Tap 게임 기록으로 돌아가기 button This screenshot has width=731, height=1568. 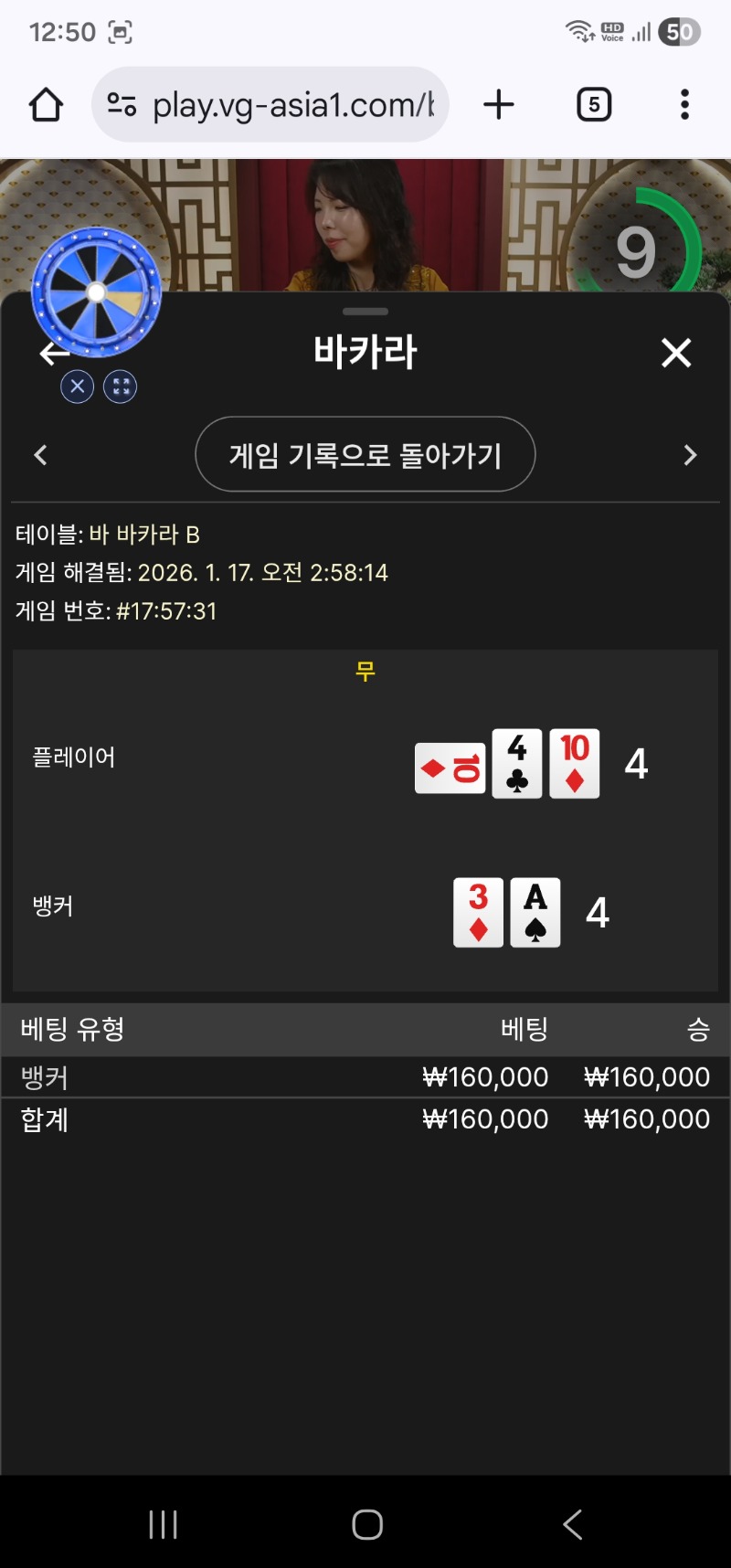(365, 454)
